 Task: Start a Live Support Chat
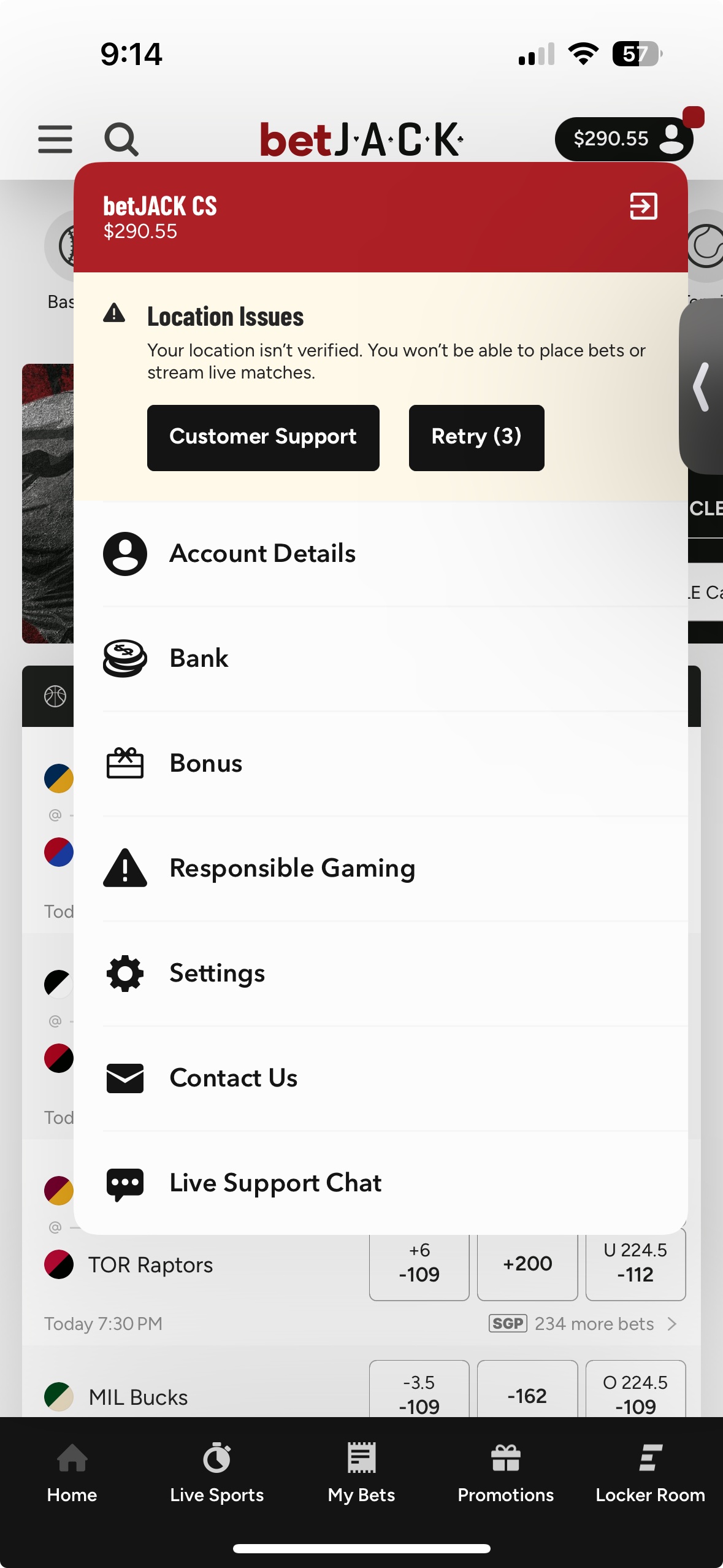(275, 1183)
